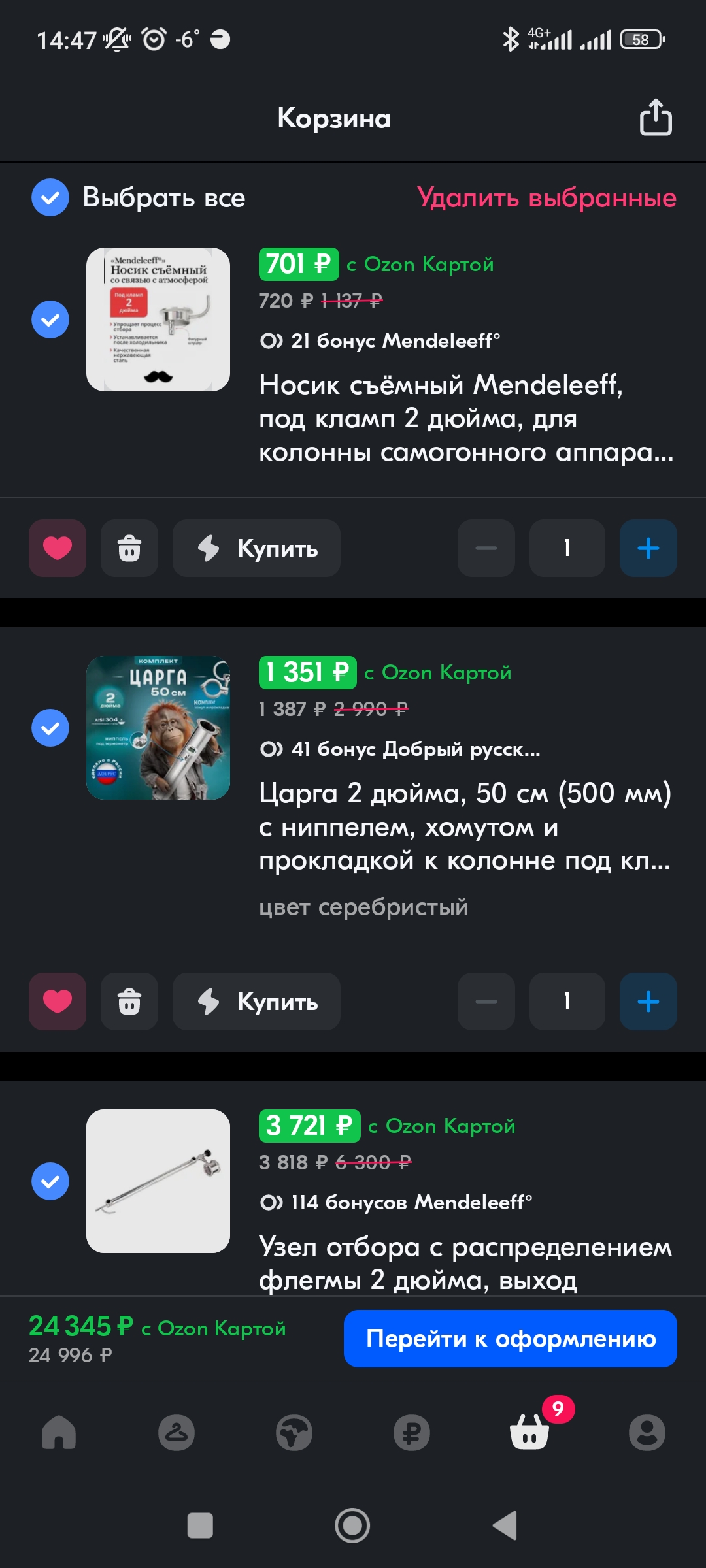Share the cart via top-right icon

[x=655, y=118]
